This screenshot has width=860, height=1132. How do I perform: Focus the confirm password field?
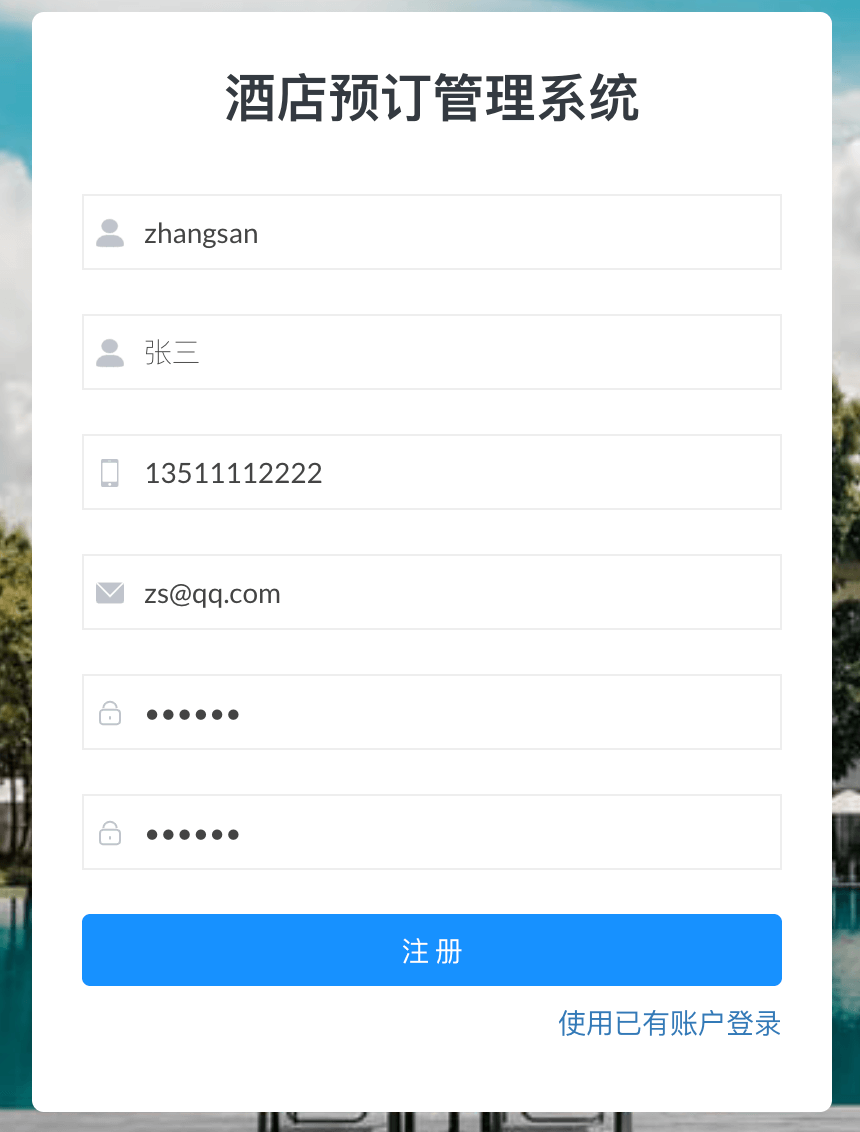click(431, 833)
